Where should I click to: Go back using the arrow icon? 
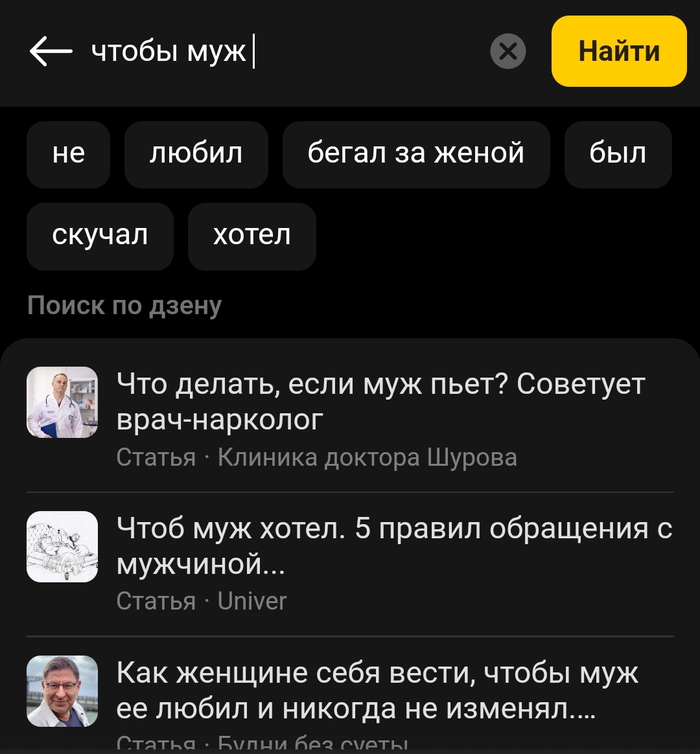point(51,51)
